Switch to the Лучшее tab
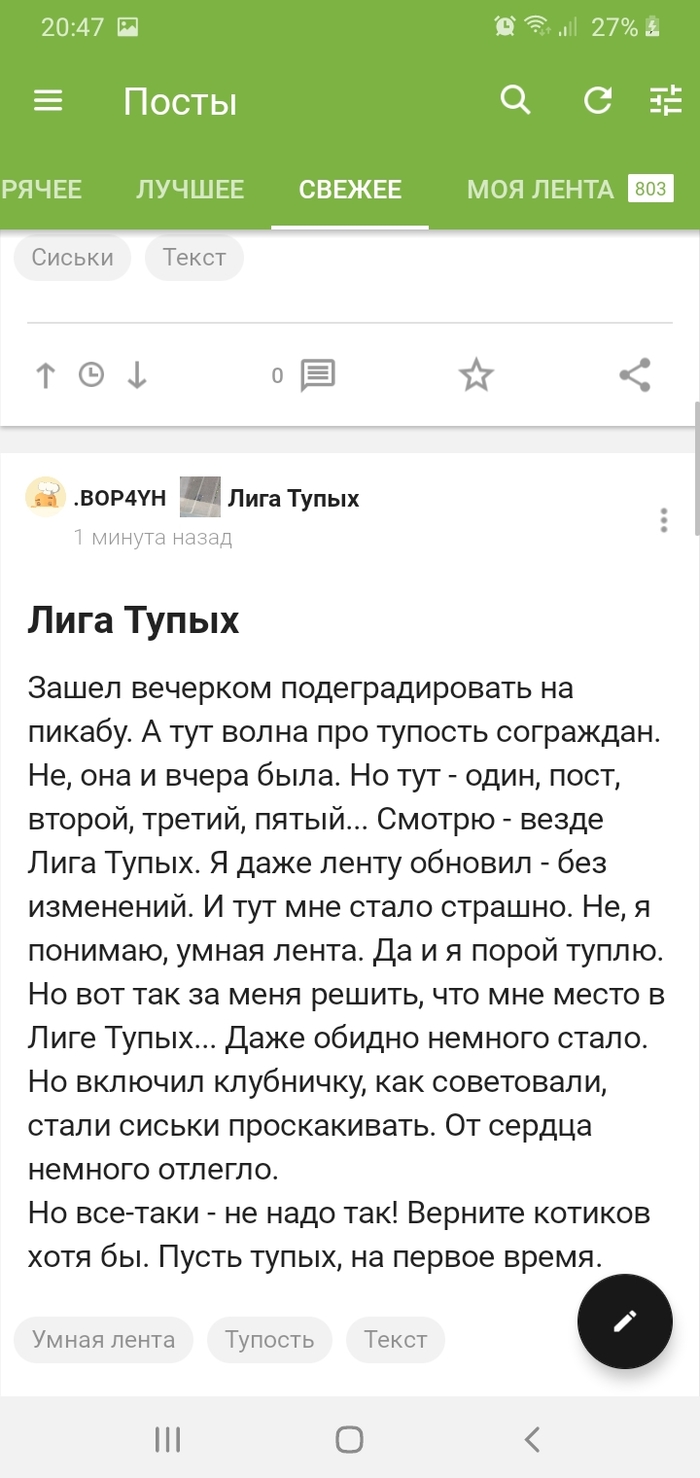The width and height of the screenshot is (700, 1478). tap(190, 189)
